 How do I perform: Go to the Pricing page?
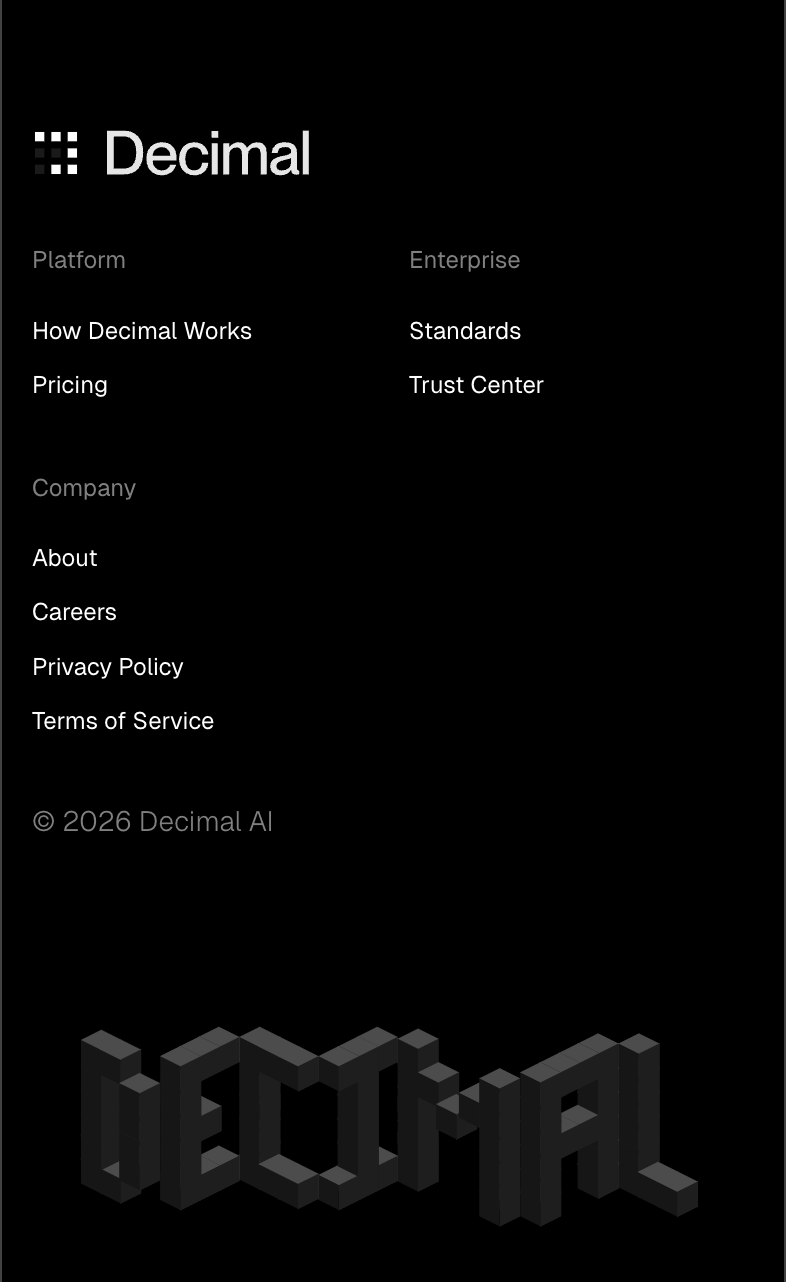pos(70,385)
